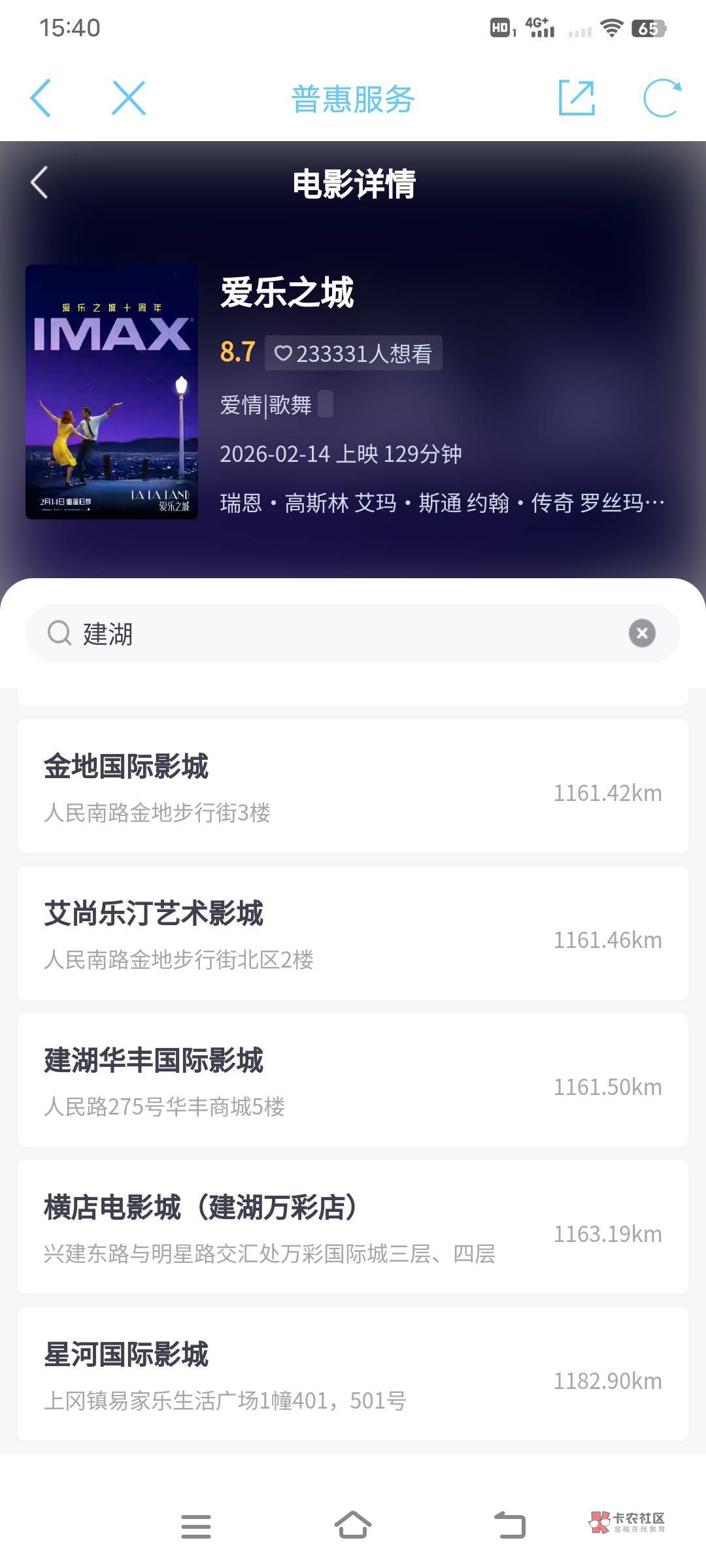Pick 星河国际影城 cinema
Screen dimensions: 706x1568
353,1374
